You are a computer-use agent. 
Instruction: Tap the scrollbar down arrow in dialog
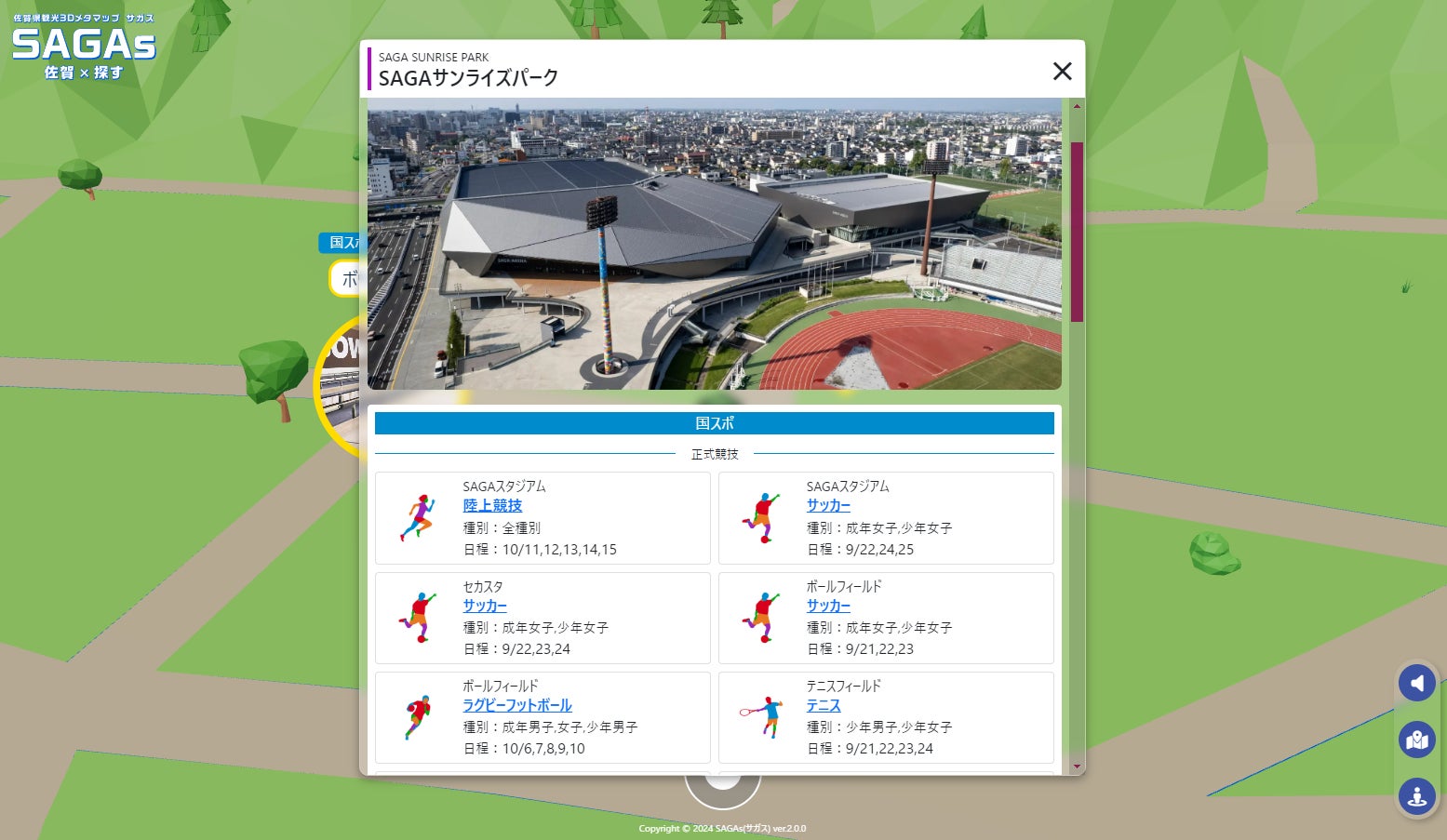coord(1077,767)
